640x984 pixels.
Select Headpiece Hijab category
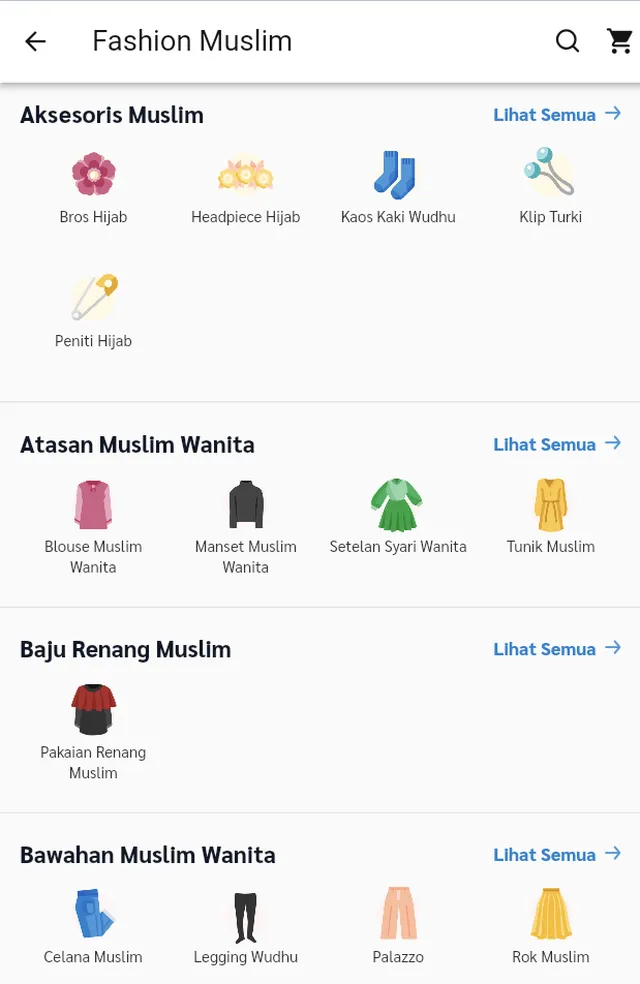tap(245, 188)
